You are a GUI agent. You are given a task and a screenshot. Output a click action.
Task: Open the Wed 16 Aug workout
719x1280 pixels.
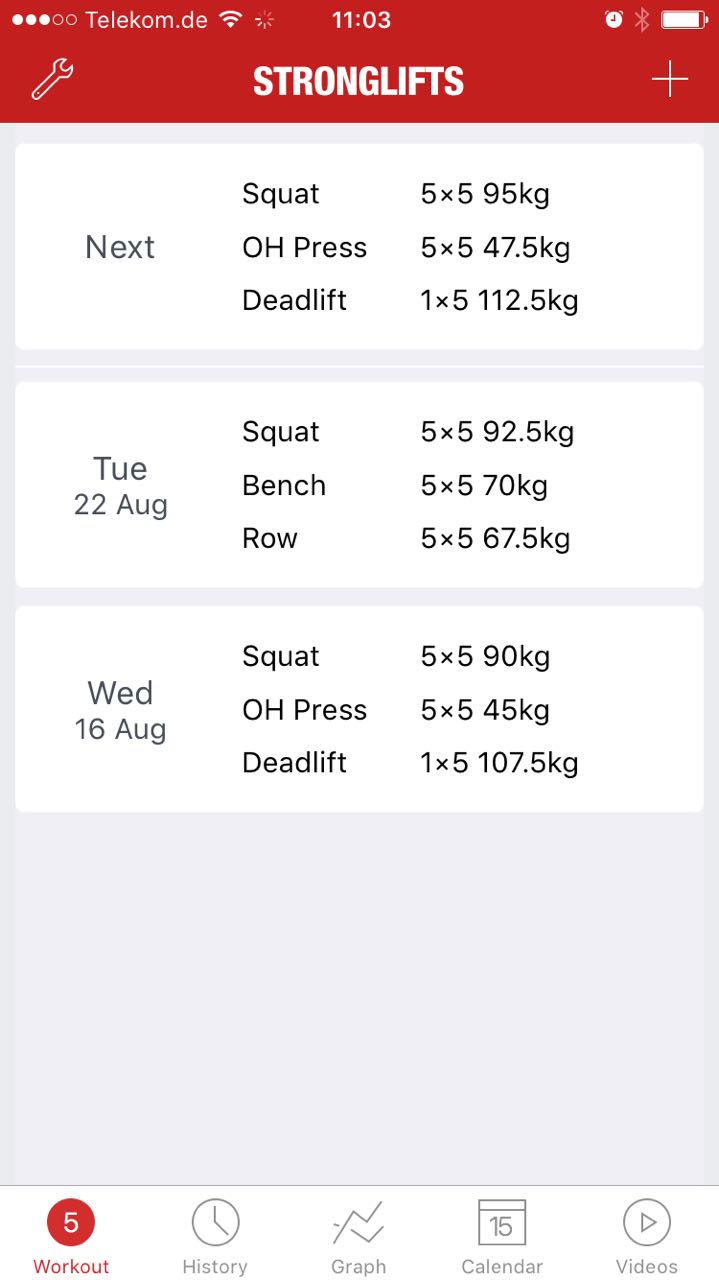pyautogui.click(x=359, y=709)
